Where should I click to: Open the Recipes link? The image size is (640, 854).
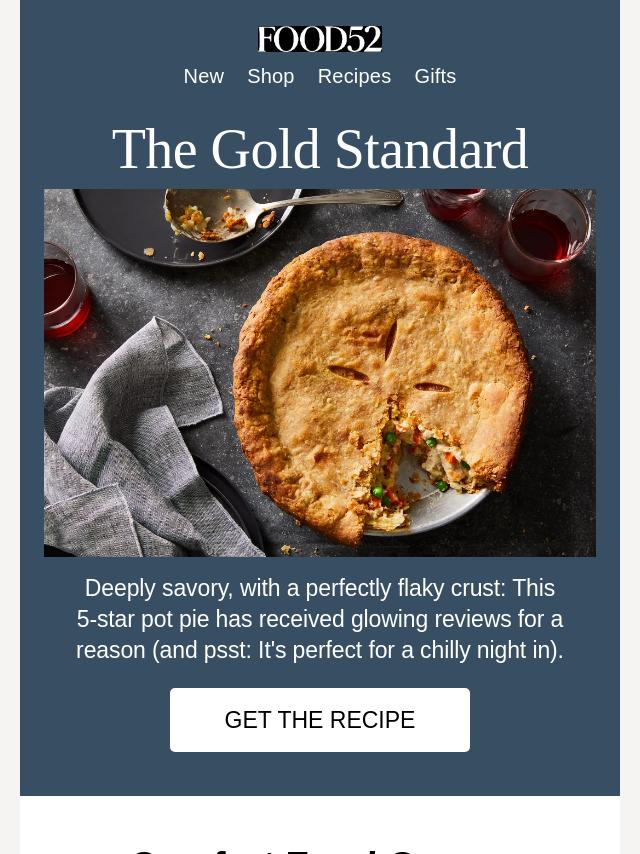pyautogui.click(x=354, y=76)
